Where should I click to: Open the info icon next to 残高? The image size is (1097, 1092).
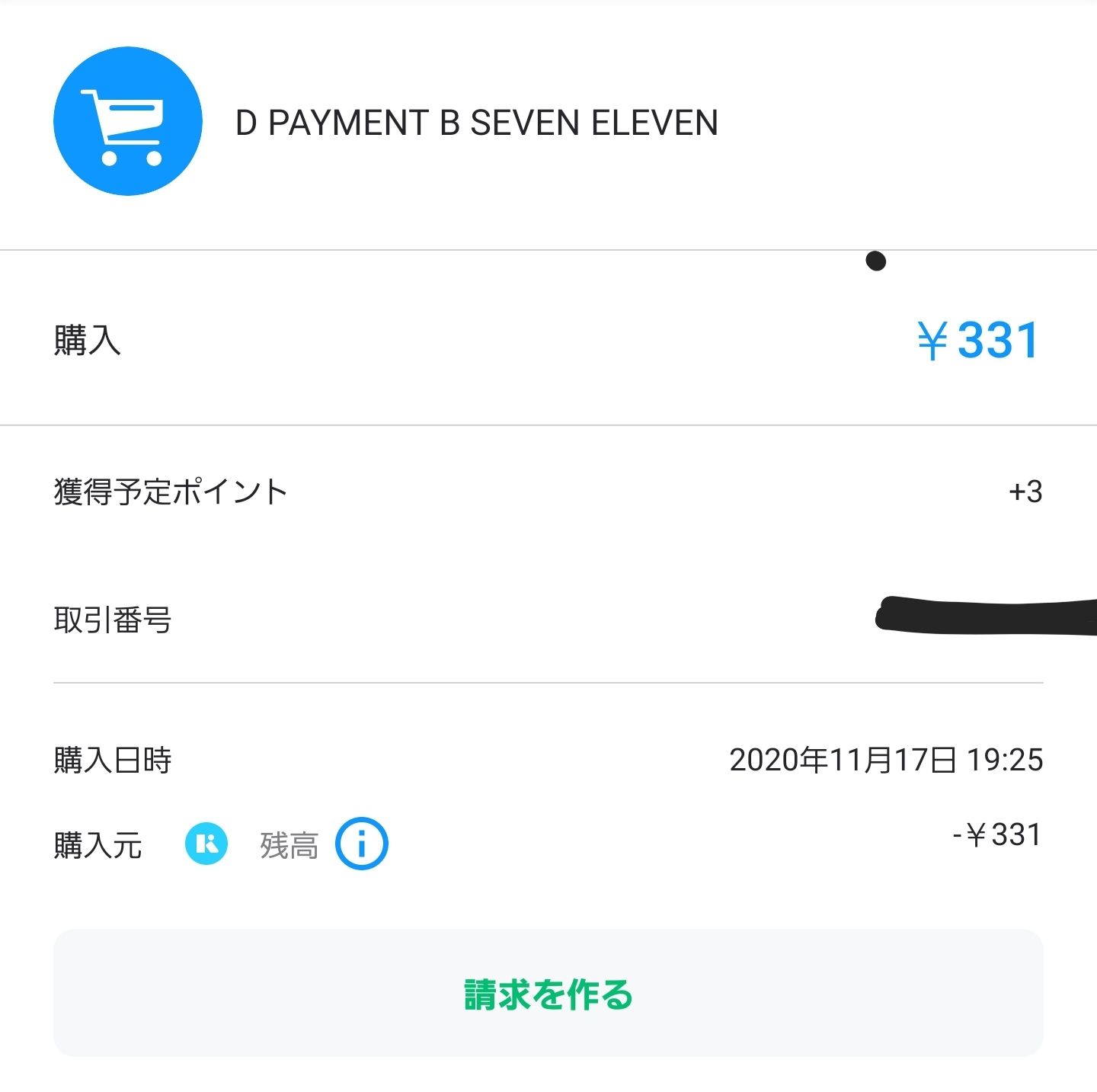362,844
